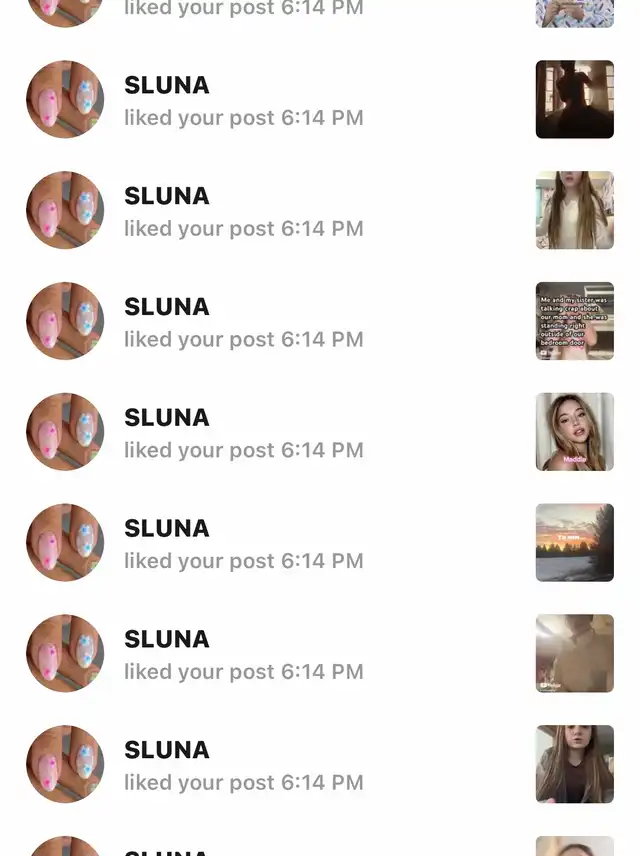Open the thumbnail of the girl in dark top
This screenshot has height=856, width=640.
pyautogui.click(x=574, y=765)
